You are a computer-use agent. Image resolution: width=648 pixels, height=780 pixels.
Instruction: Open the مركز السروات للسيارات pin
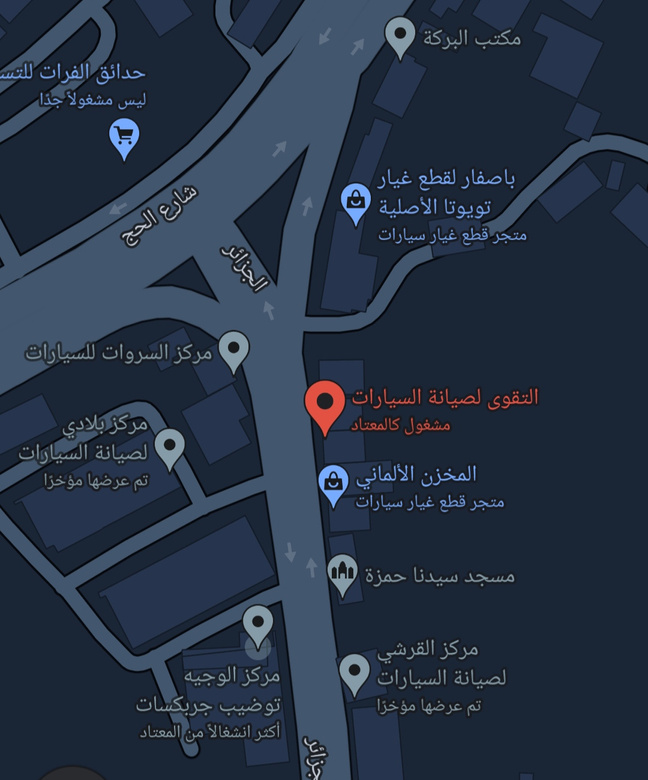[x=234, y=350]
